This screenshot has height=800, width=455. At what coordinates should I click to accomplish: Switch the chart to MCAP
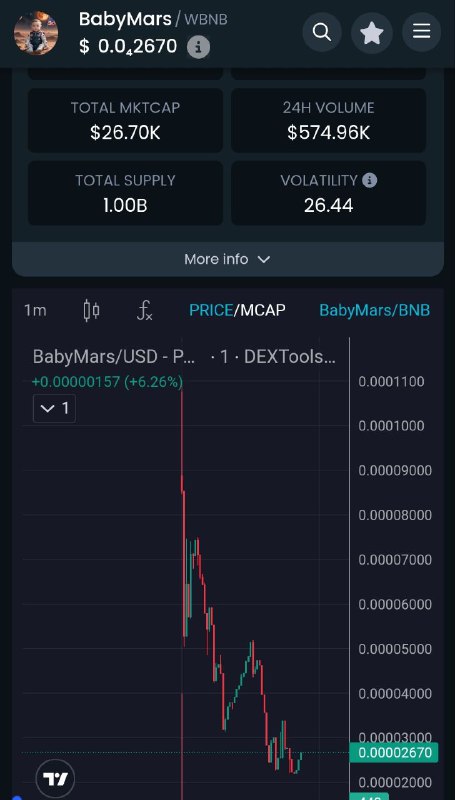click(263, 310)
